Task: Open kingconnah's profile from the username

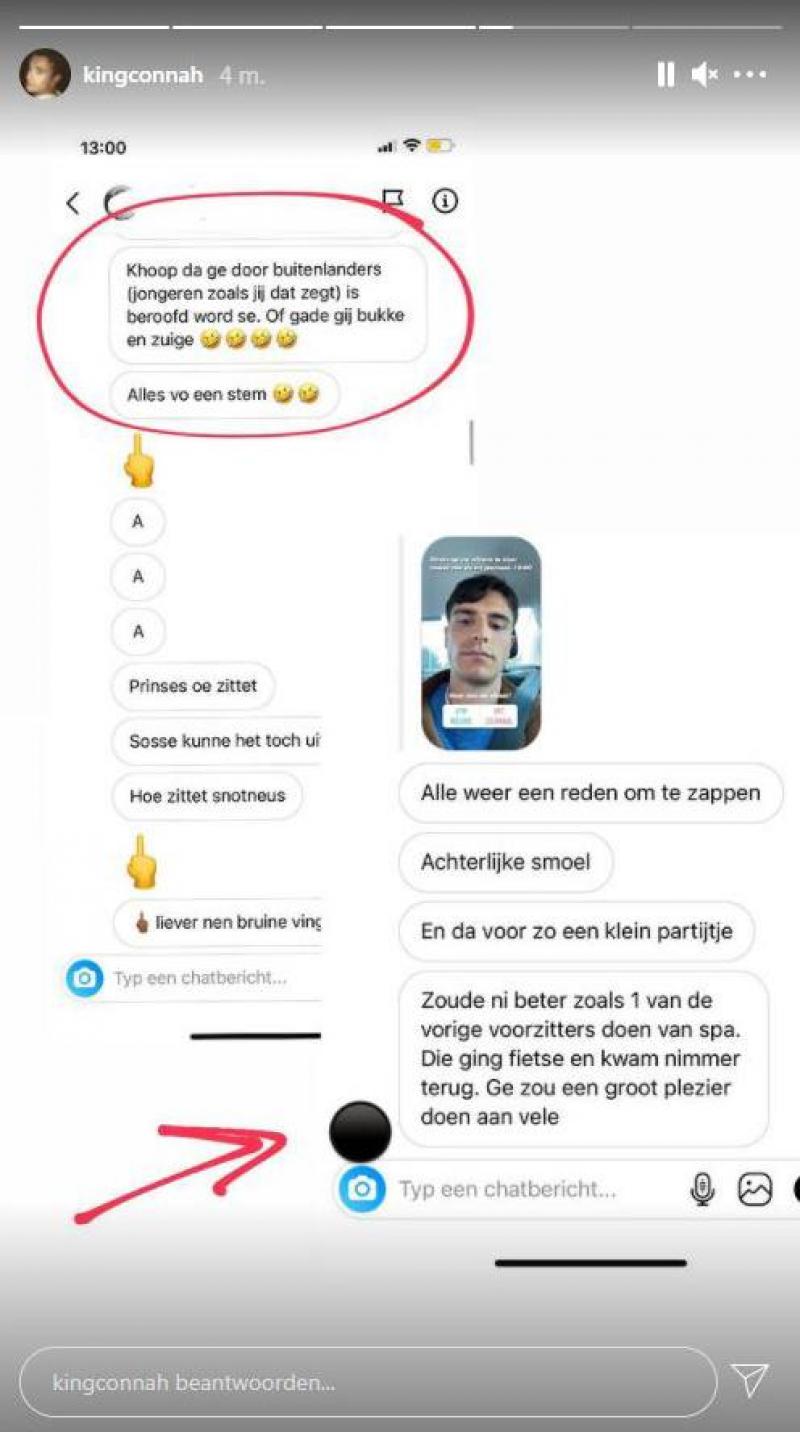Action: (x=145, y=76)
